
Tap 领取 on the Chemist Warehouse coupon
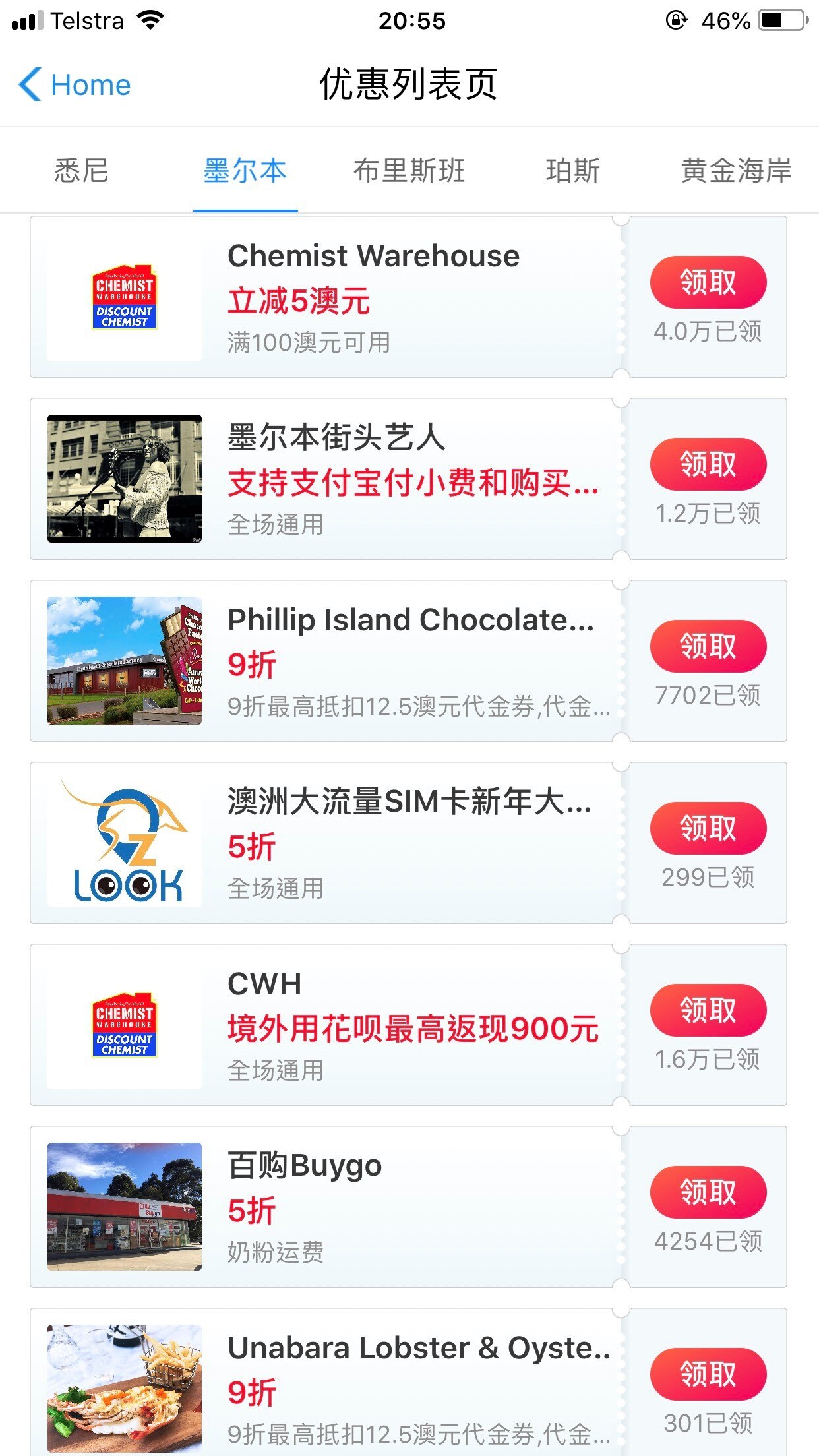(x=708, y=282)
